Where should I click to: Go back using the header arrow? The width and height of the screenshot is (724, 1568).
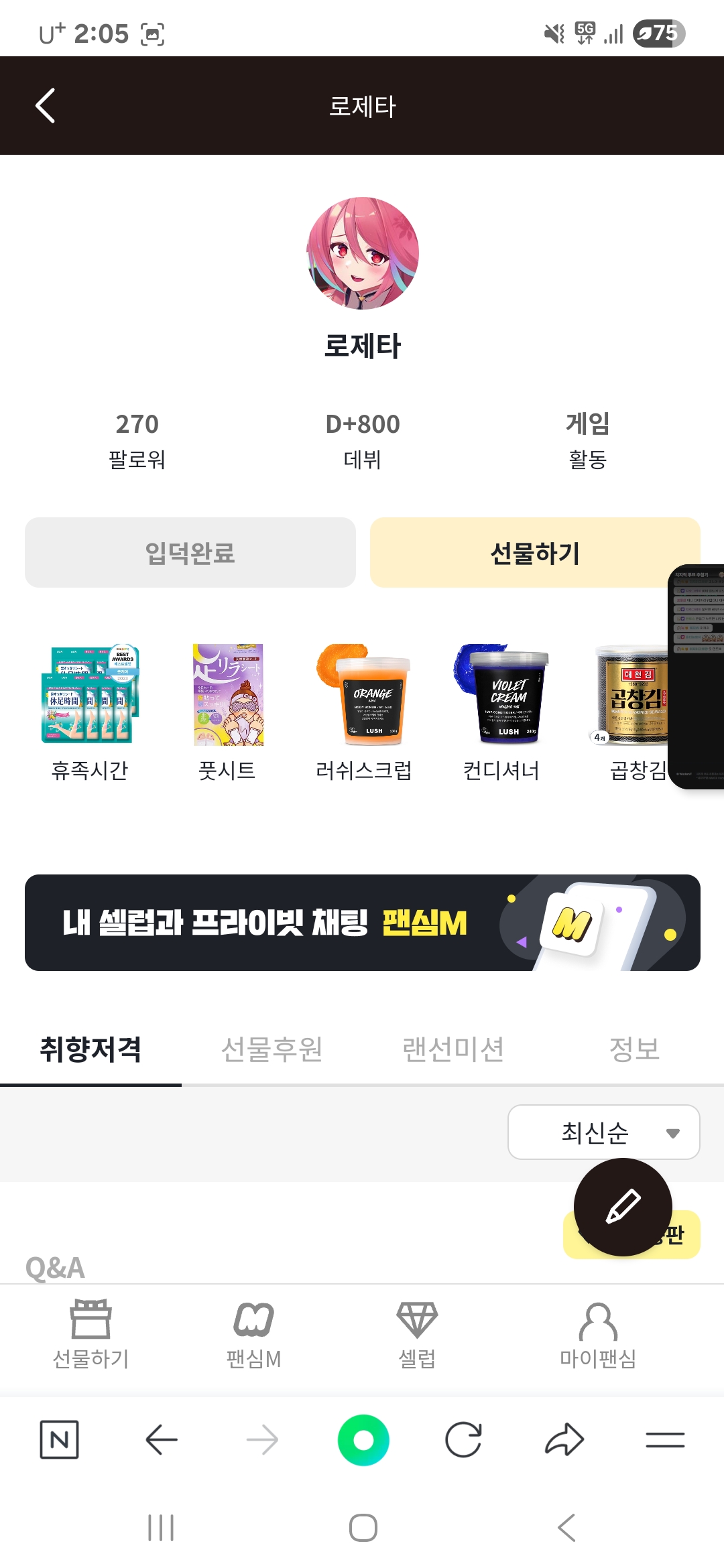pyautogui.click(x=45, y=106)
